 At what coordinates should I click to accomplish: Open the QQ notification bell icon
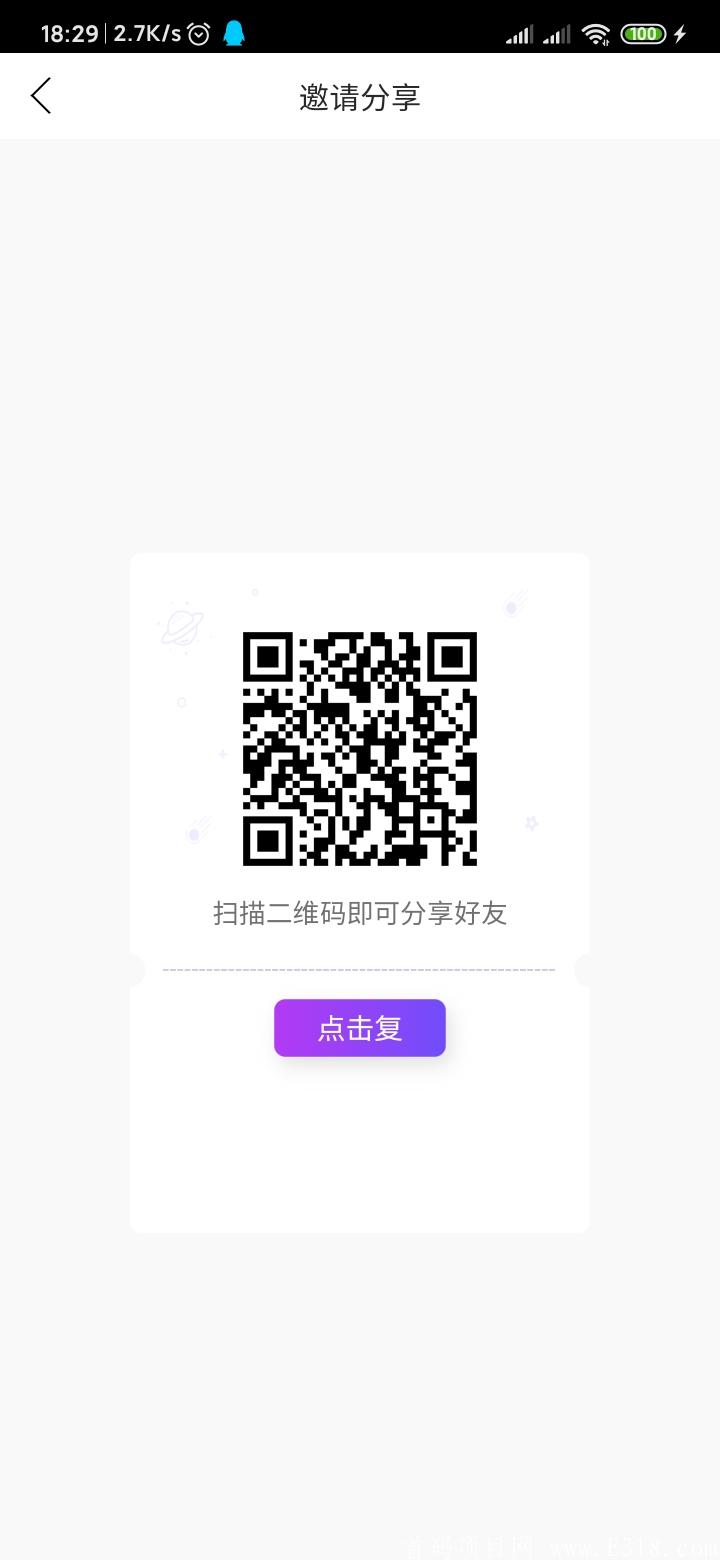(x=232, y=33)
